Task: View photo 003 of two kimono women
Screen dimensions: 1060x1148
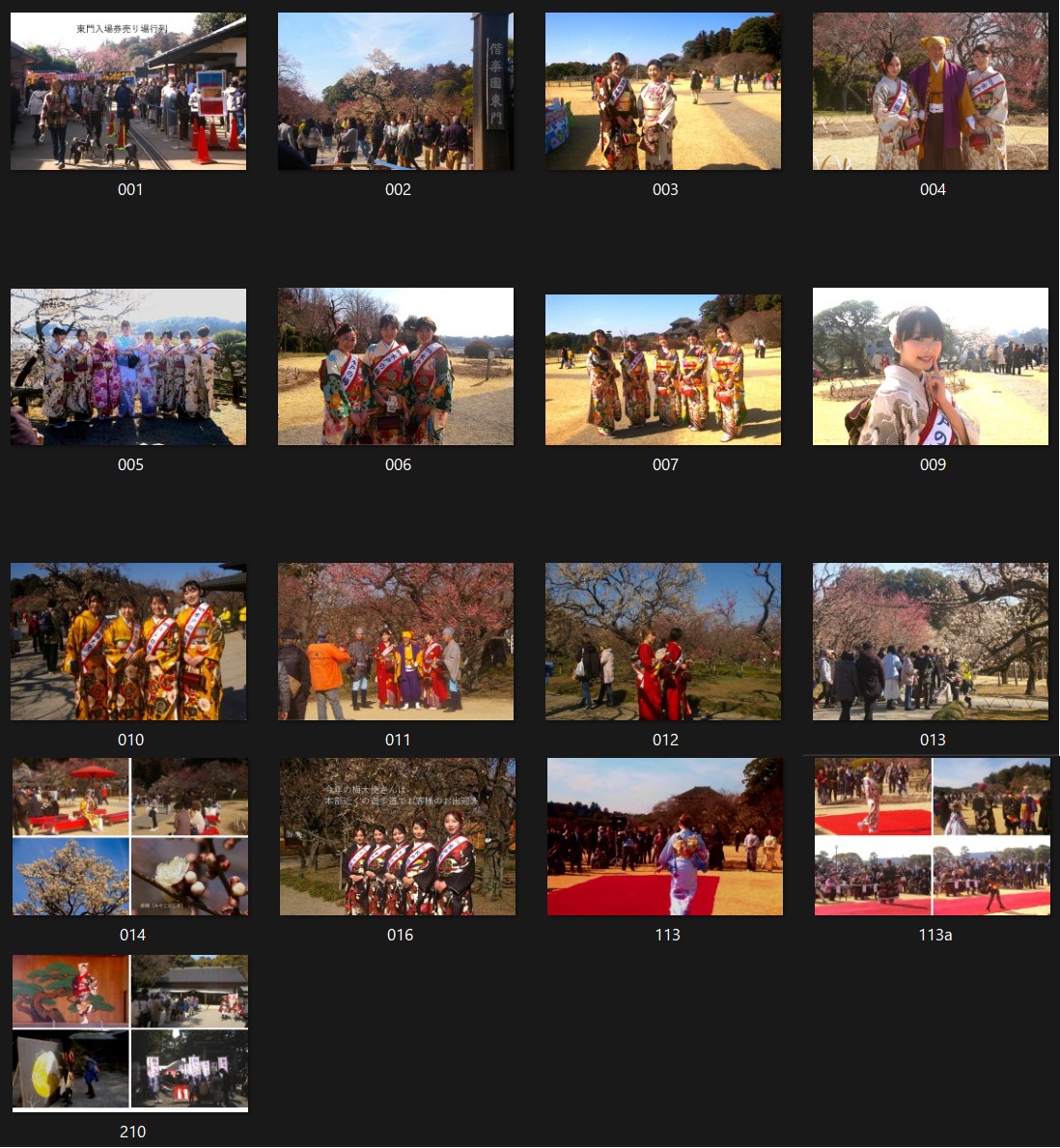Action: pos(663,92)
